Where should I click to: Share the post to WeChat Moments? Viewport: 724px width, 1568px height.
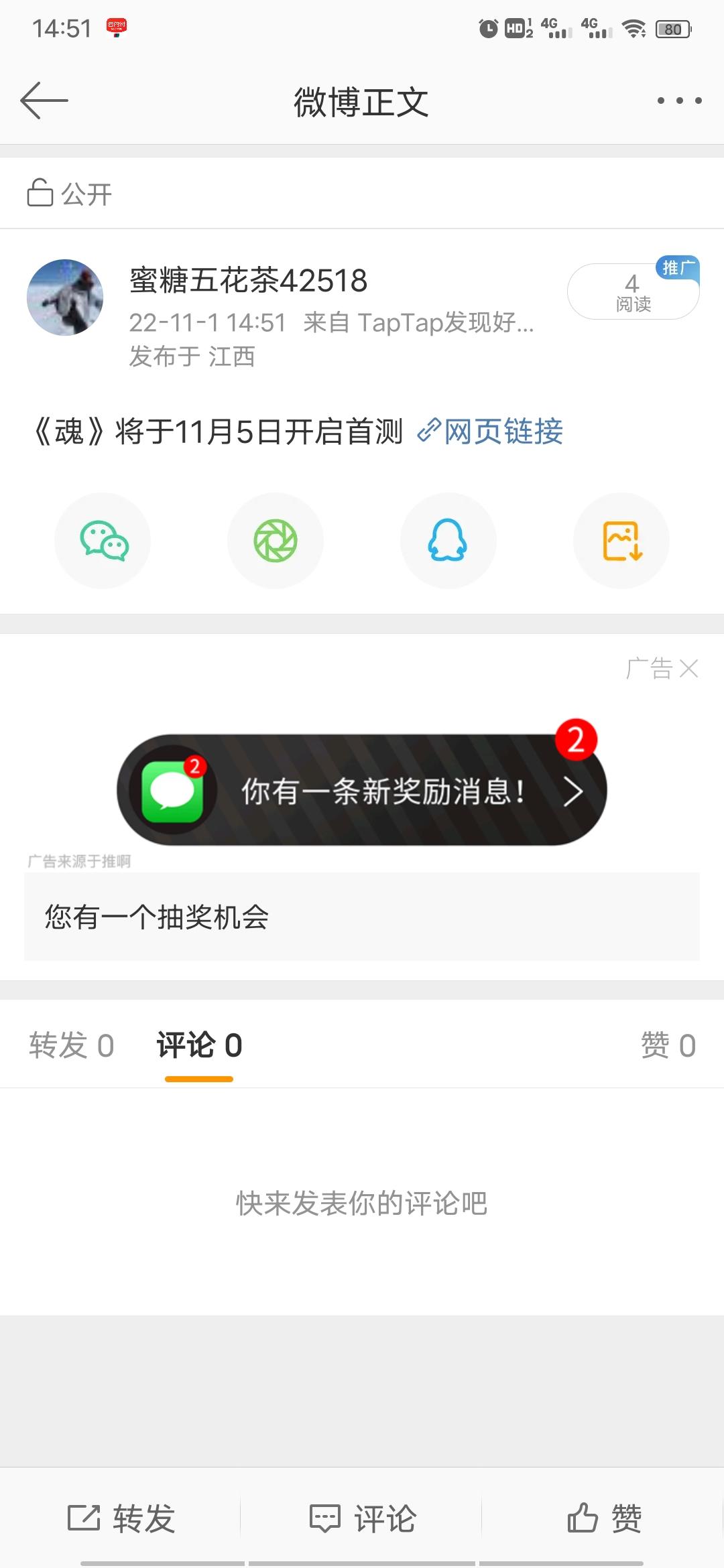276,541
